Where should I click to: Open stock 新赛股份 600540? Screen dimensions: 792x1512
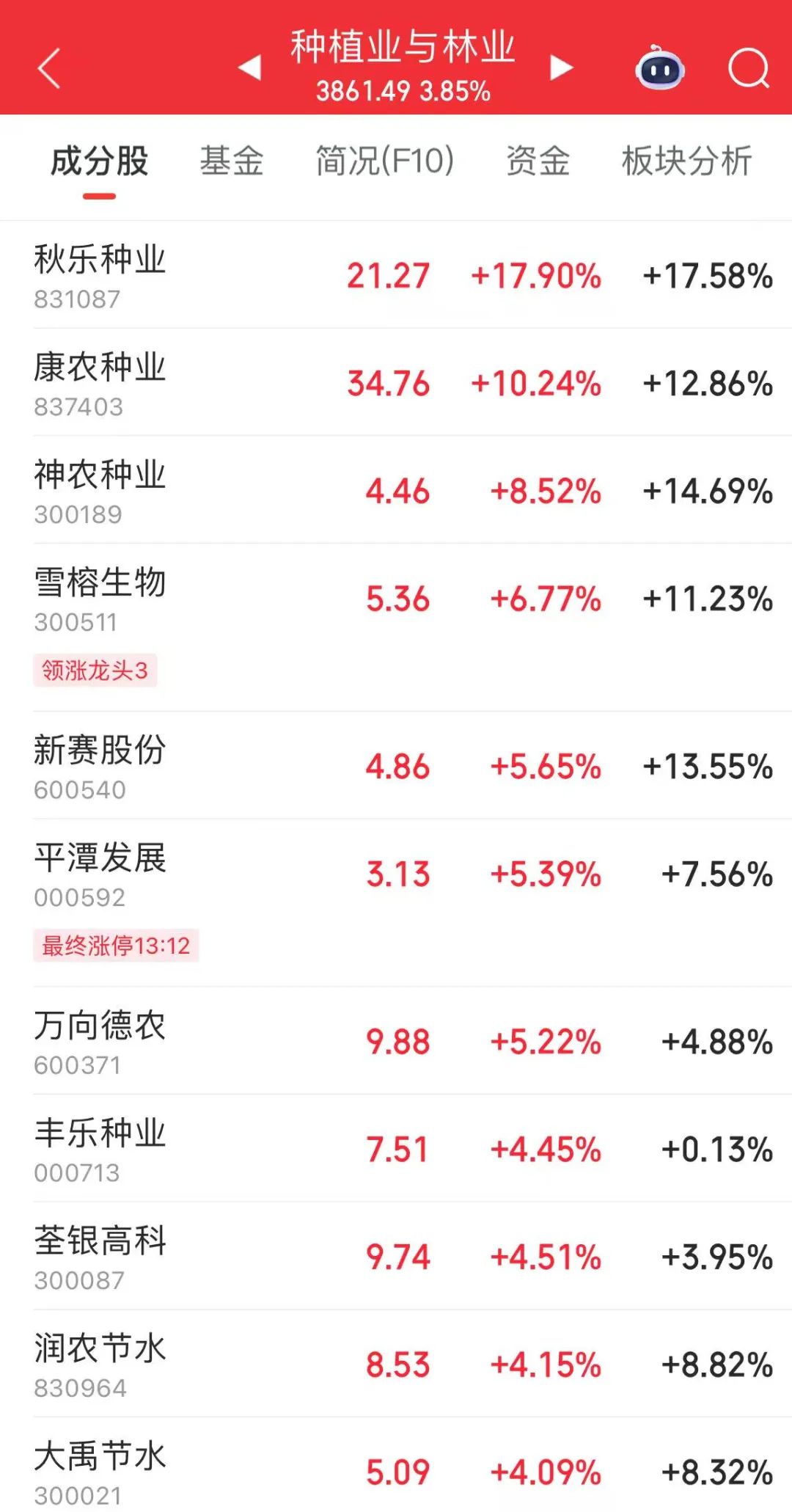coord(100,766)
